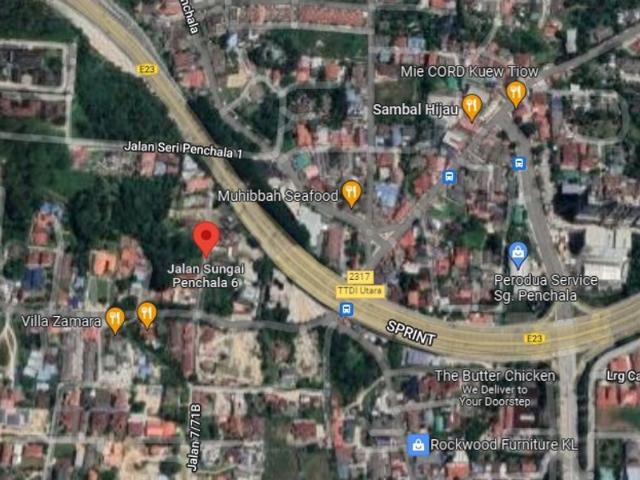This screenshot has width=640, height=480.
Task: Open the Mie CORD Kuew Tiow restaurant pin
Action: pos(516,93)
